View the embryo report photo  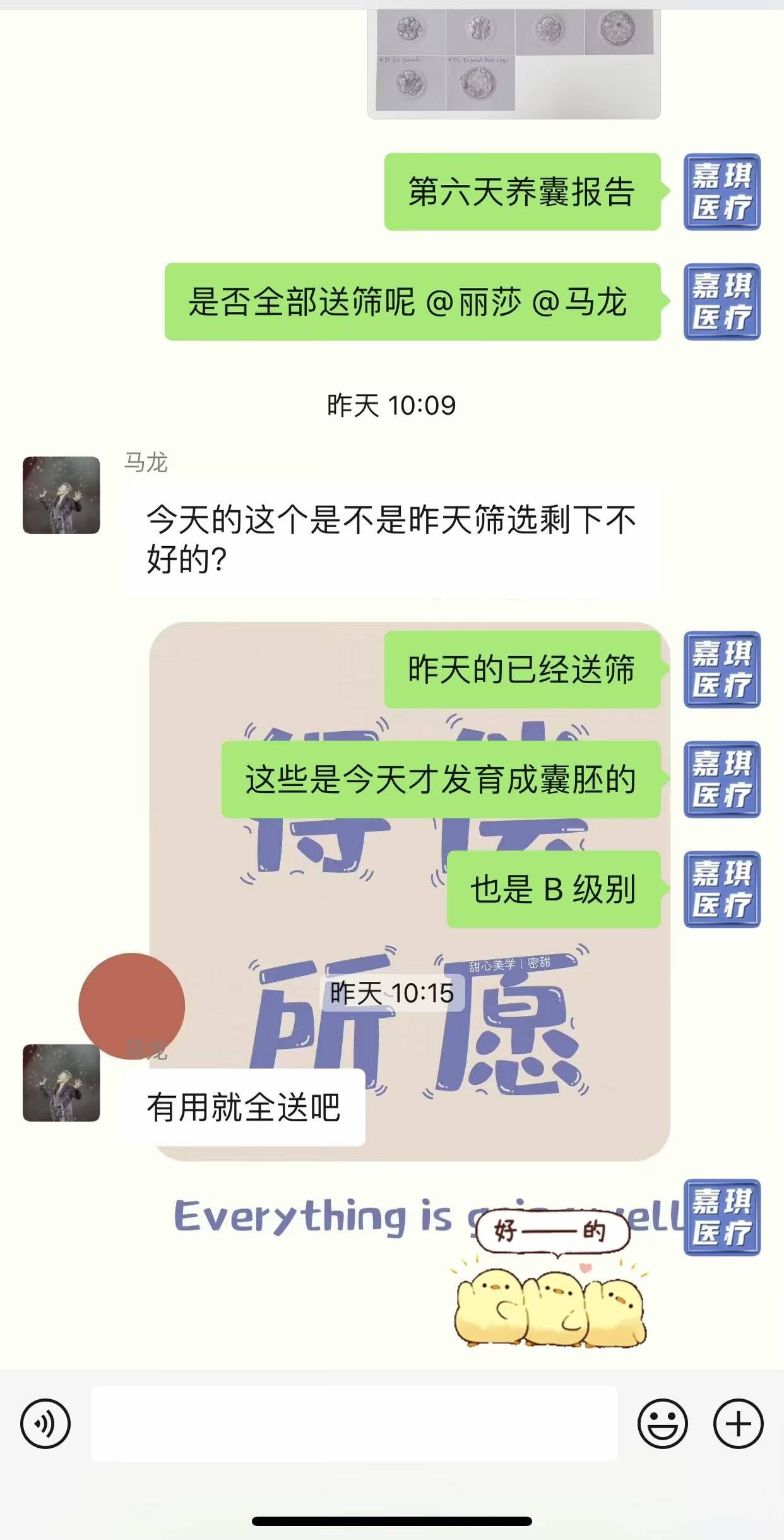pos(514,63)
